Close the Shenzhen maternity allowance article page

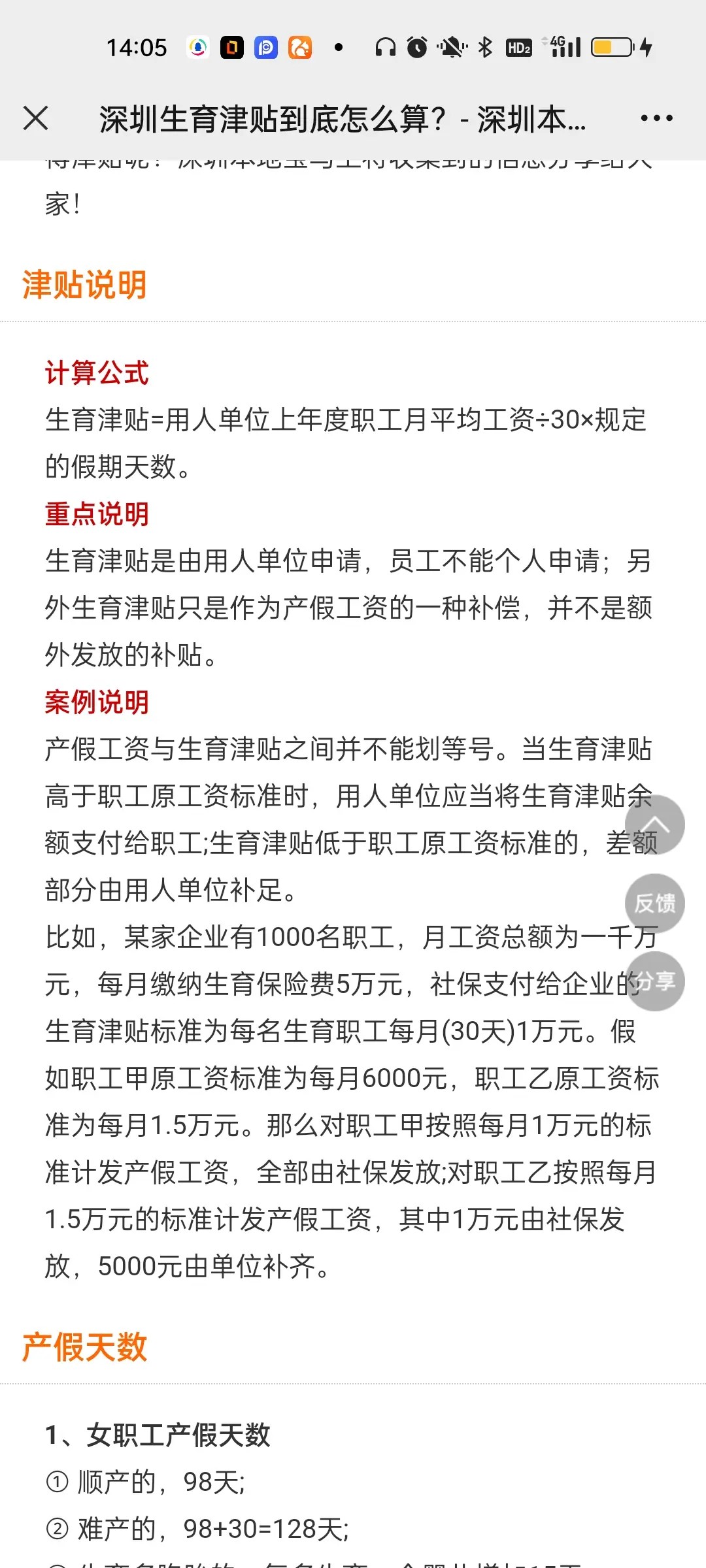tap(35, 118)
